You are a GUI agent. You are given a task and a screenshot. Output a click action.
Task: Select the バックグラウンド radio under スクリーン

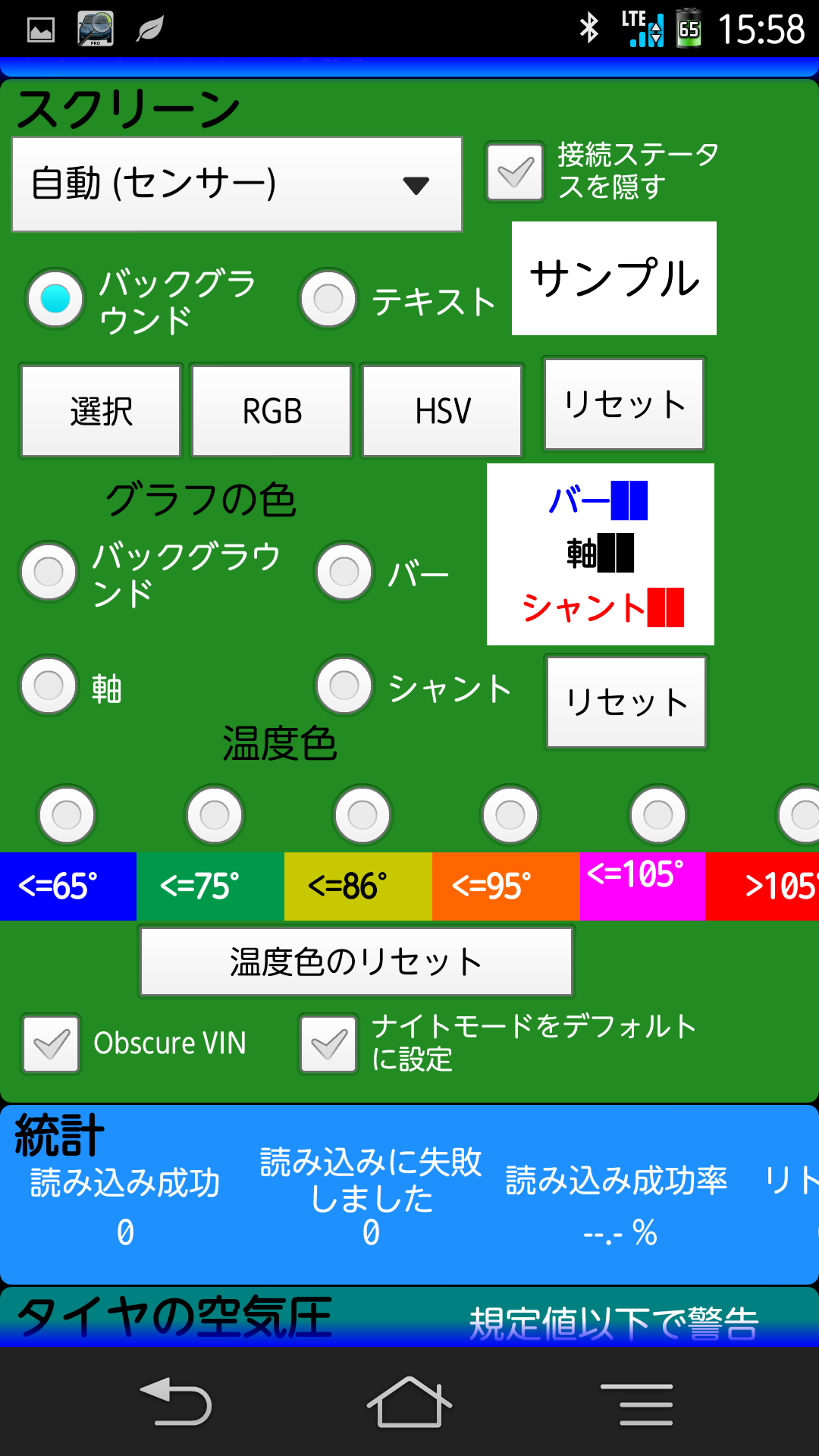55,299
